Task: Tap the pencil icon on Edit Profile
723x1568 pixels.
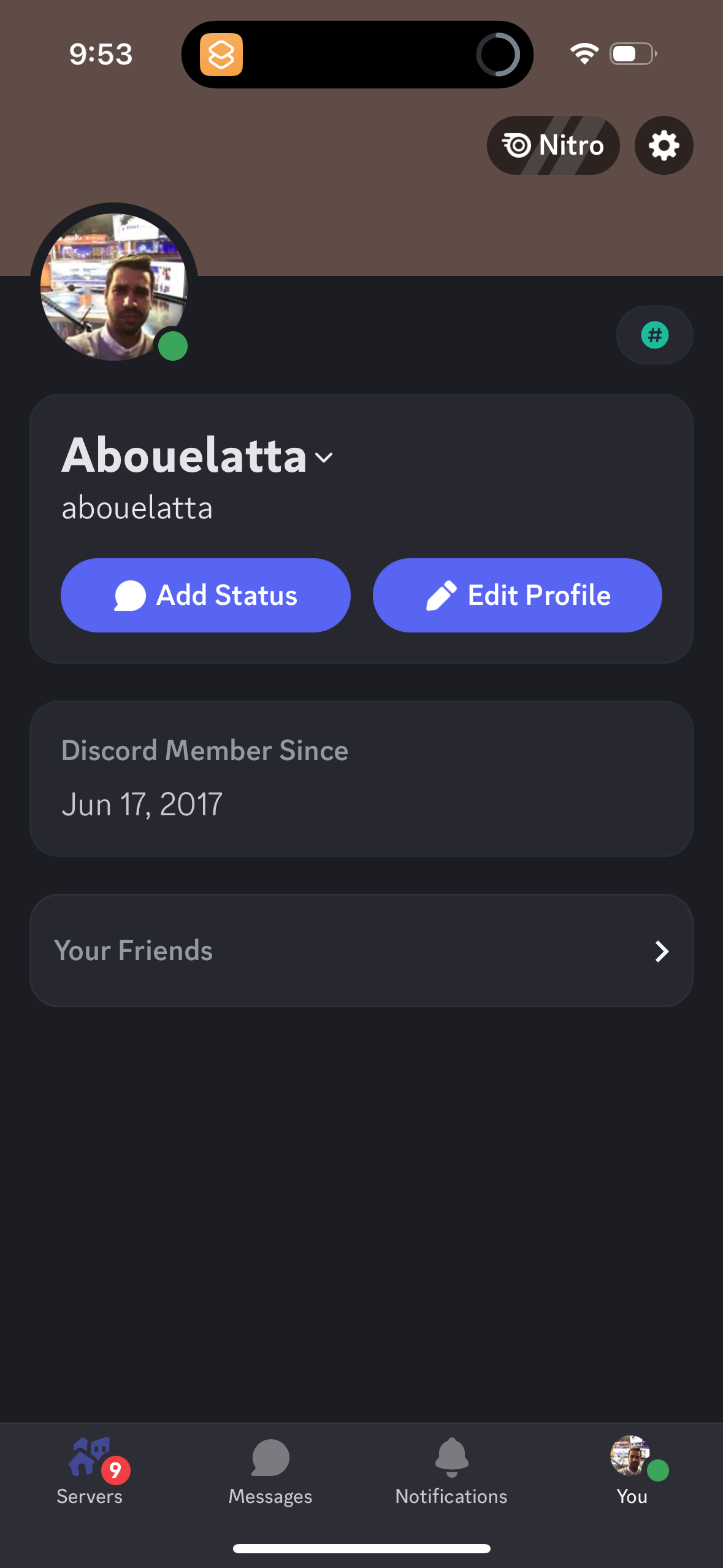Action: click(441, 594)
